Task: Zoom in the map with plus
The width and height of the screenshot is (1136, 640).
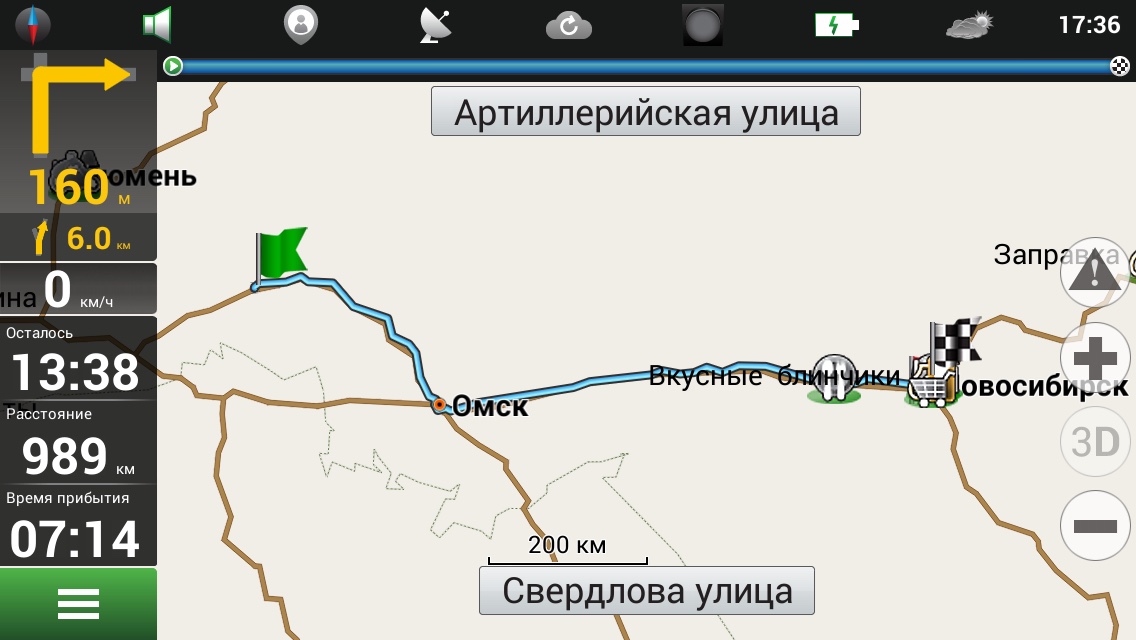Action: tap(1094, 358)
